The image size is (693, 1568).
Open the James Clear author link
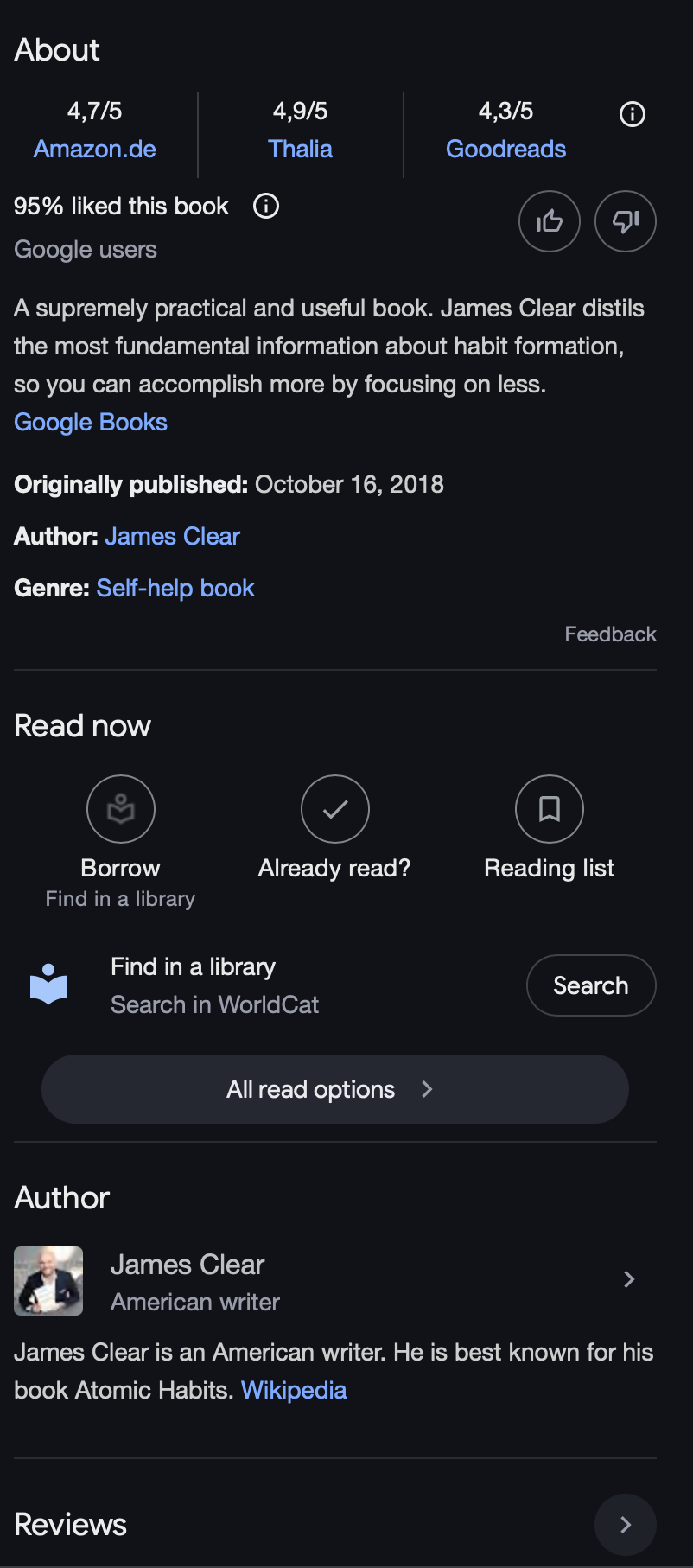point(172,536)
